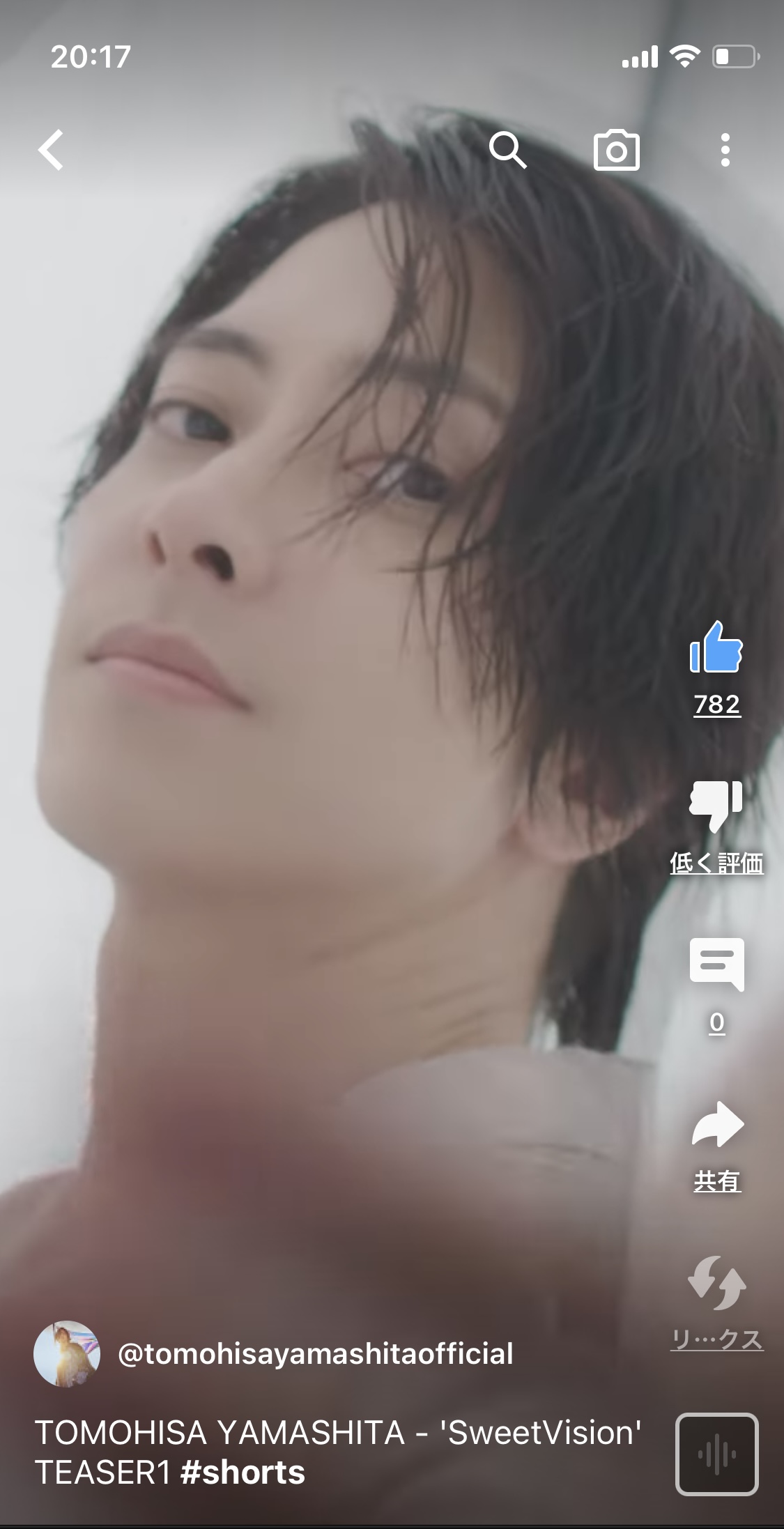Open the sound page via the audio tile
This screenshot has width=784, height=1529.
716,1454
